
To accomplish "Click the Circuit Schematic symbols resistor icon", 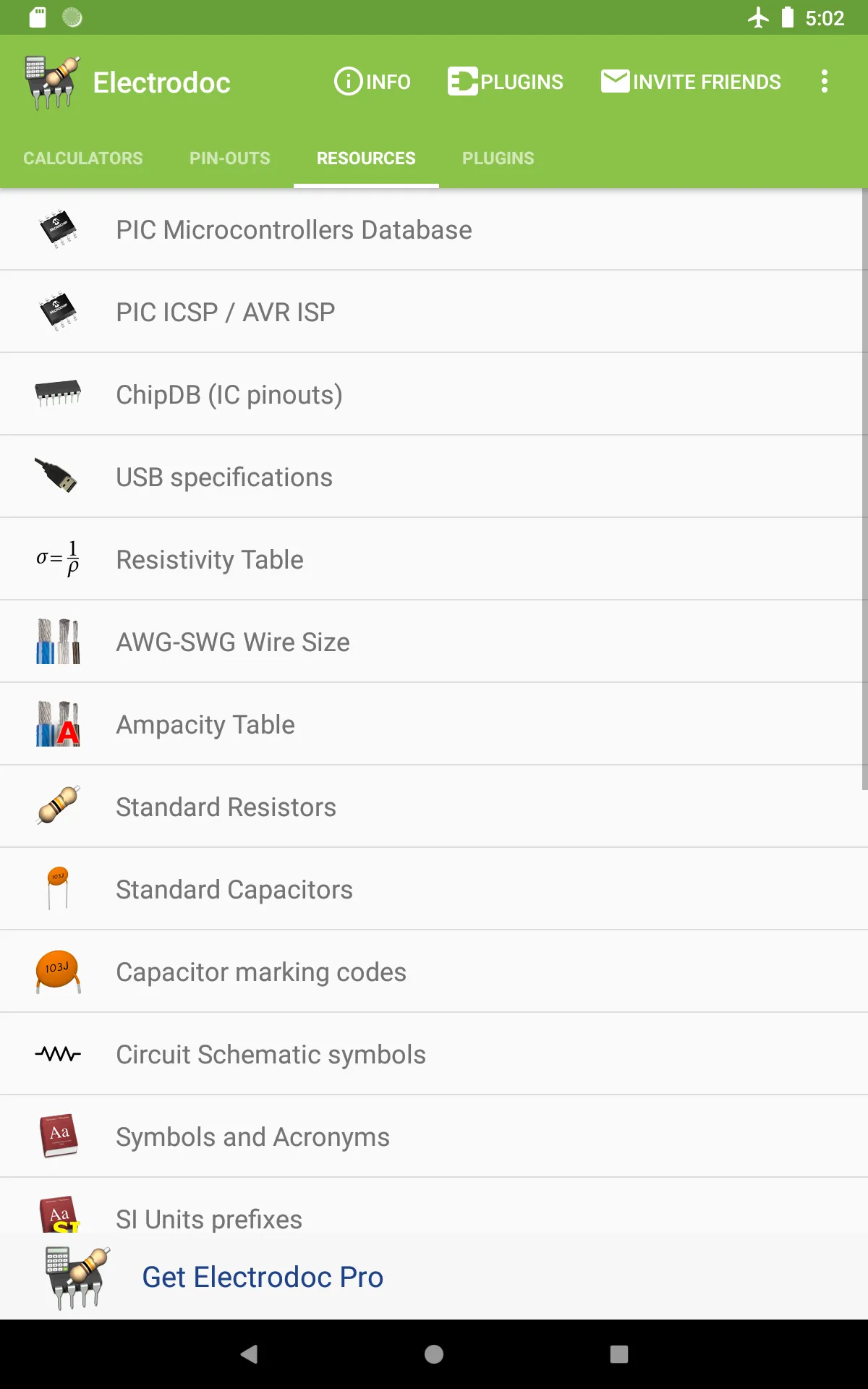I will 59,1054.
